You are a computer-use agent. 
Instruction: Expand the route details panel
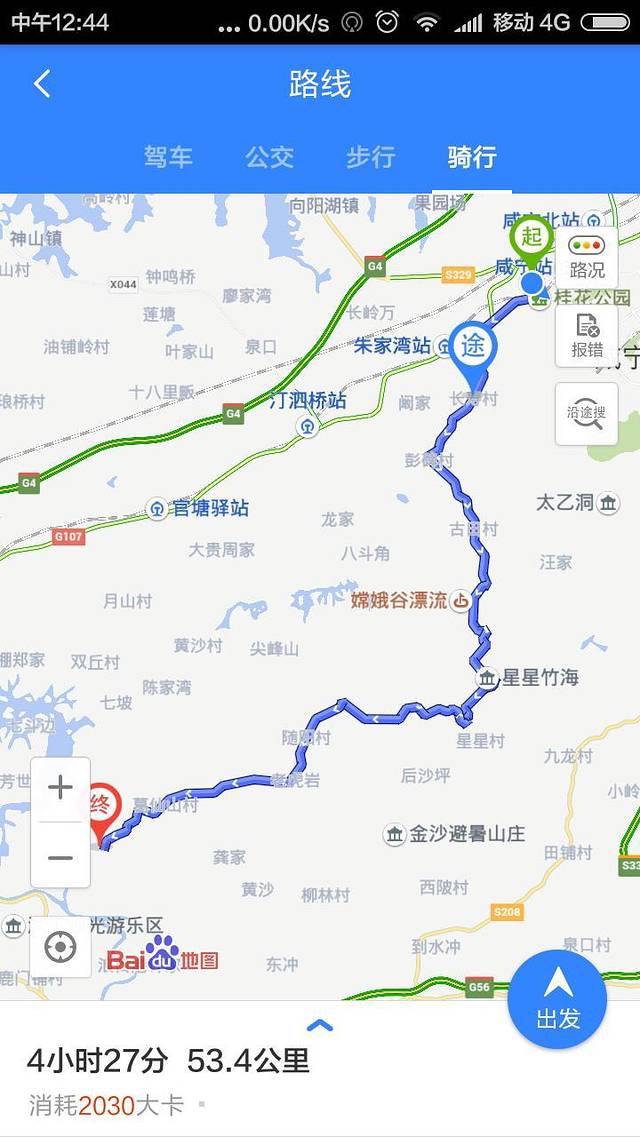(x=320, y=1025)
